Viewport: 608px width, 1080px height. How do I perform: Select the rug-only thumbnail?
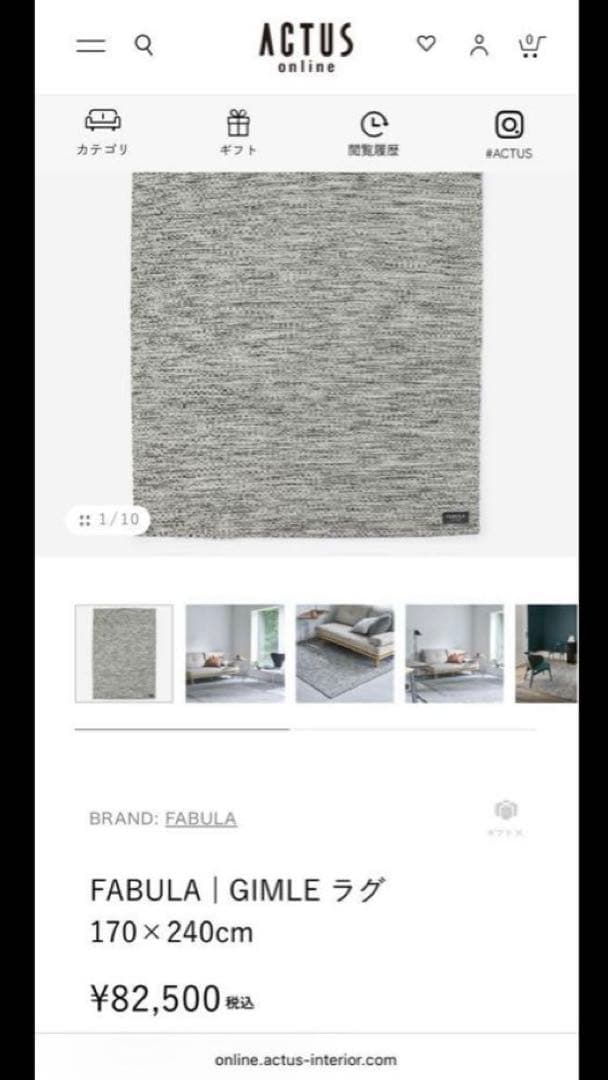(124, 653)
